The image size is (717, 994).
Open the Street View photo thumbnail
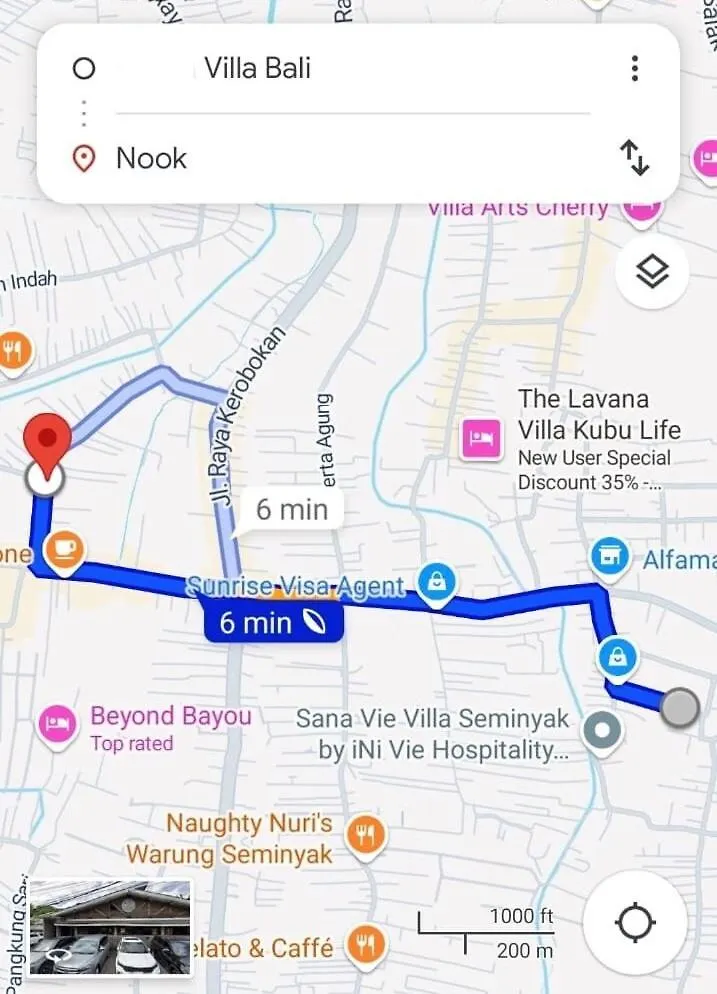tap(110, 927)
